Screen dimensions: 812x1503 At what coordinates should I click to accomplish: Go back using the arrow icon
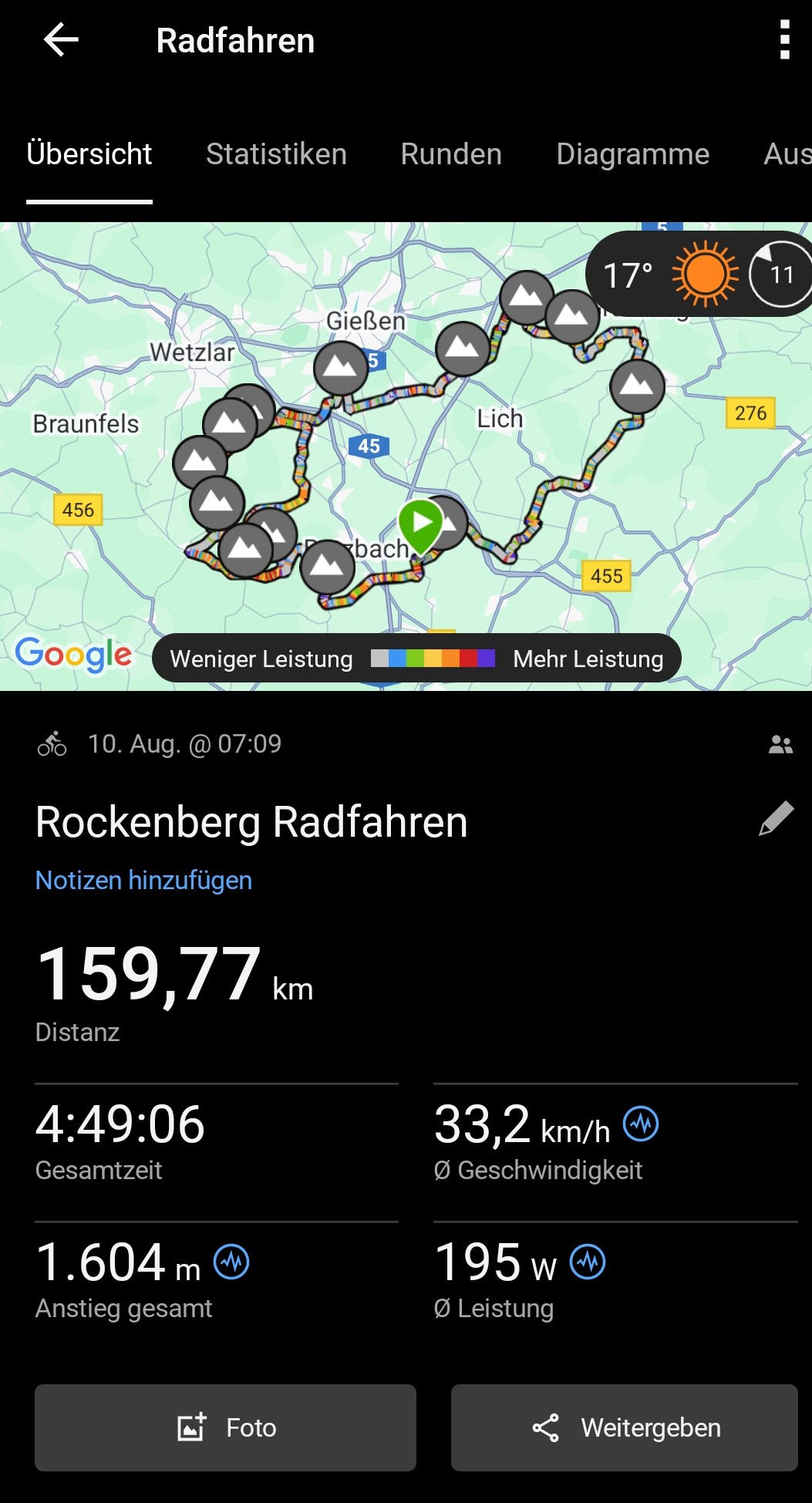click(x=61, y=40)
